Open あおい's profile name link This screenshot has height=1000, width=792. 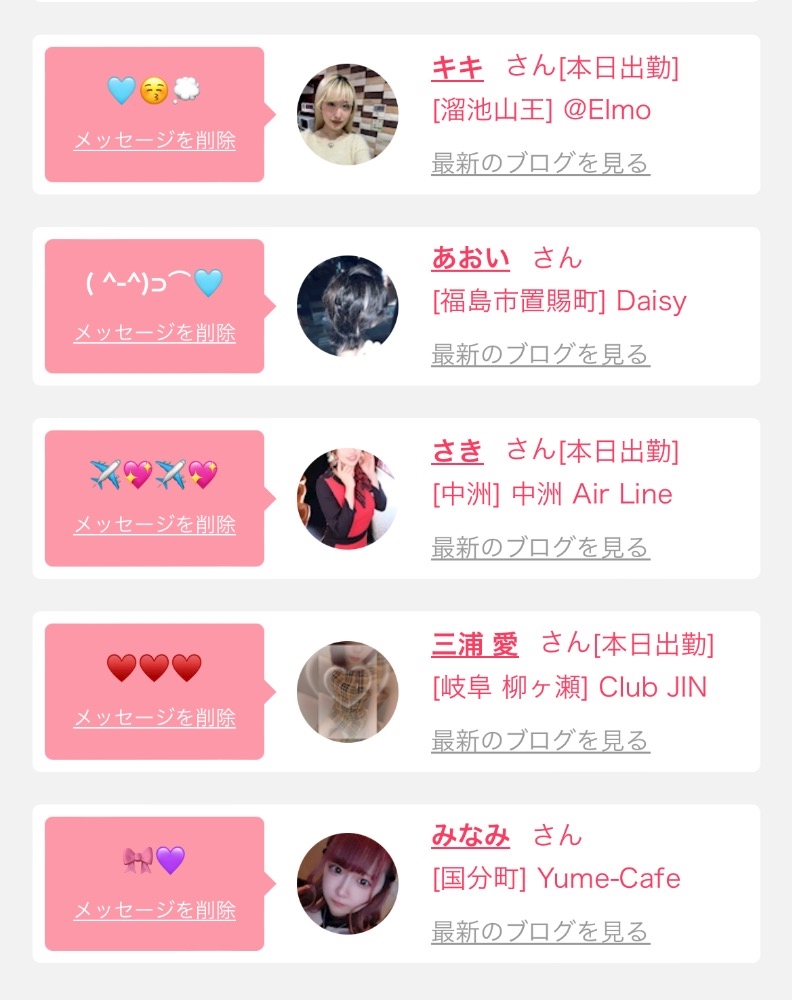pyautogui.click(x=471, y=258)
